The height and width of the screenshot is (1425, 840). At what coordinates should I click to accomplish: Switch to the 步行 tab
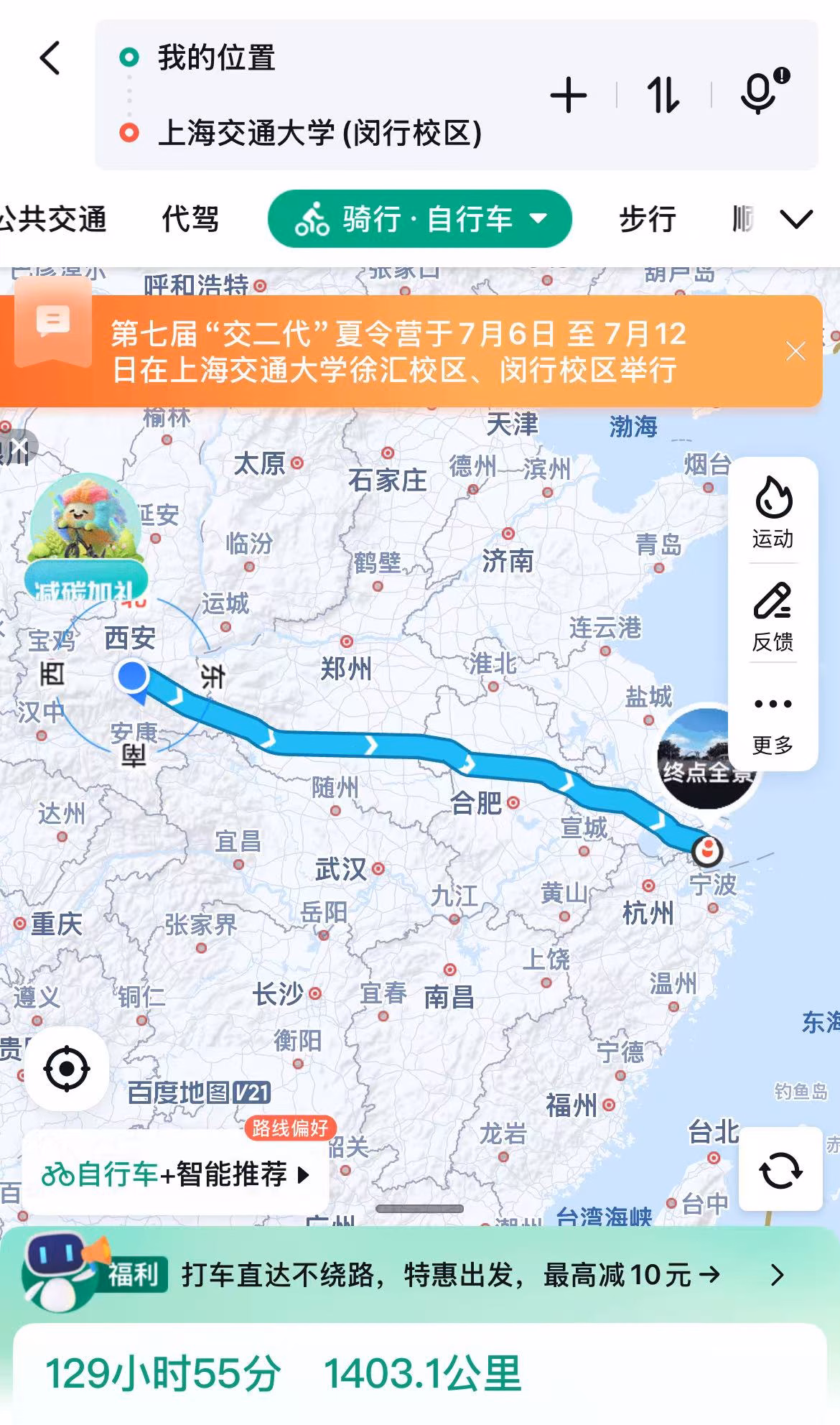click(648, 219)
